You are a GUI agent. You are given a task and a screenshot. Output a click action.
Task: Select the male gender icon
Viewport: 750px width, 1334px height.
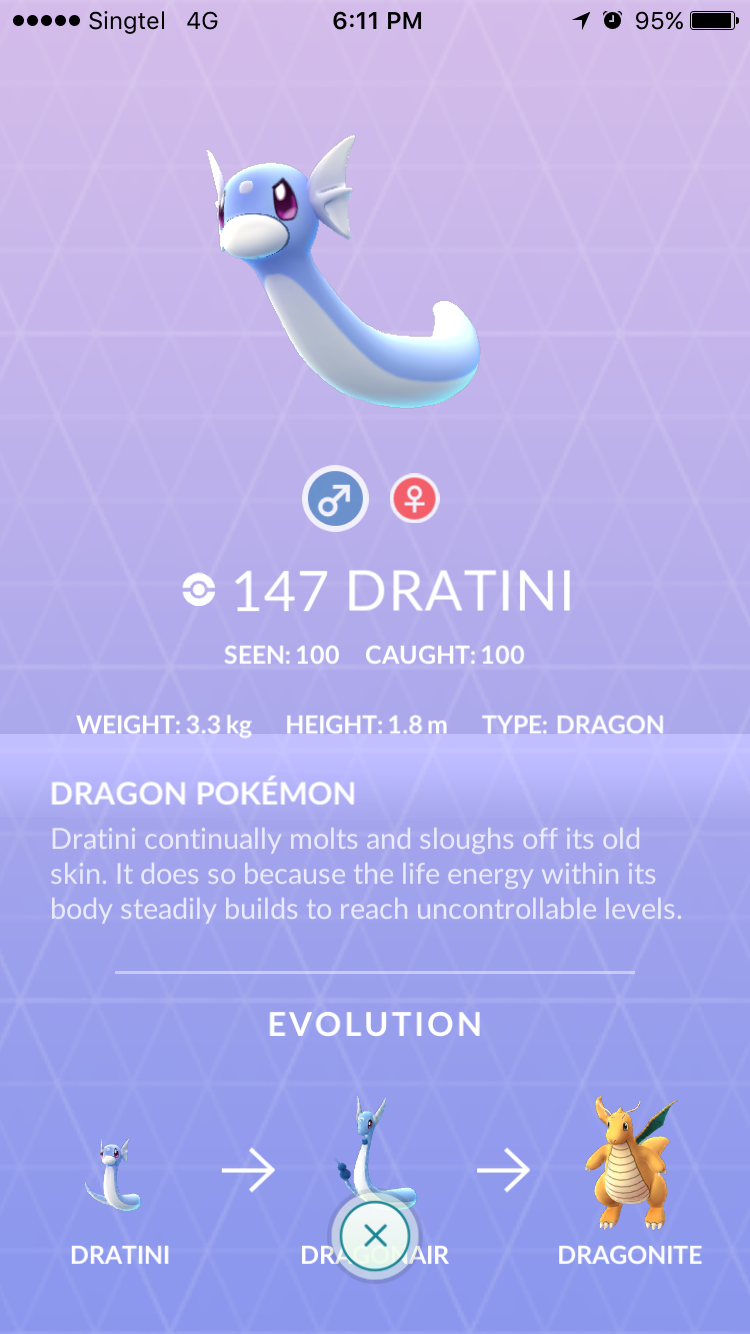tap(336, 499)
